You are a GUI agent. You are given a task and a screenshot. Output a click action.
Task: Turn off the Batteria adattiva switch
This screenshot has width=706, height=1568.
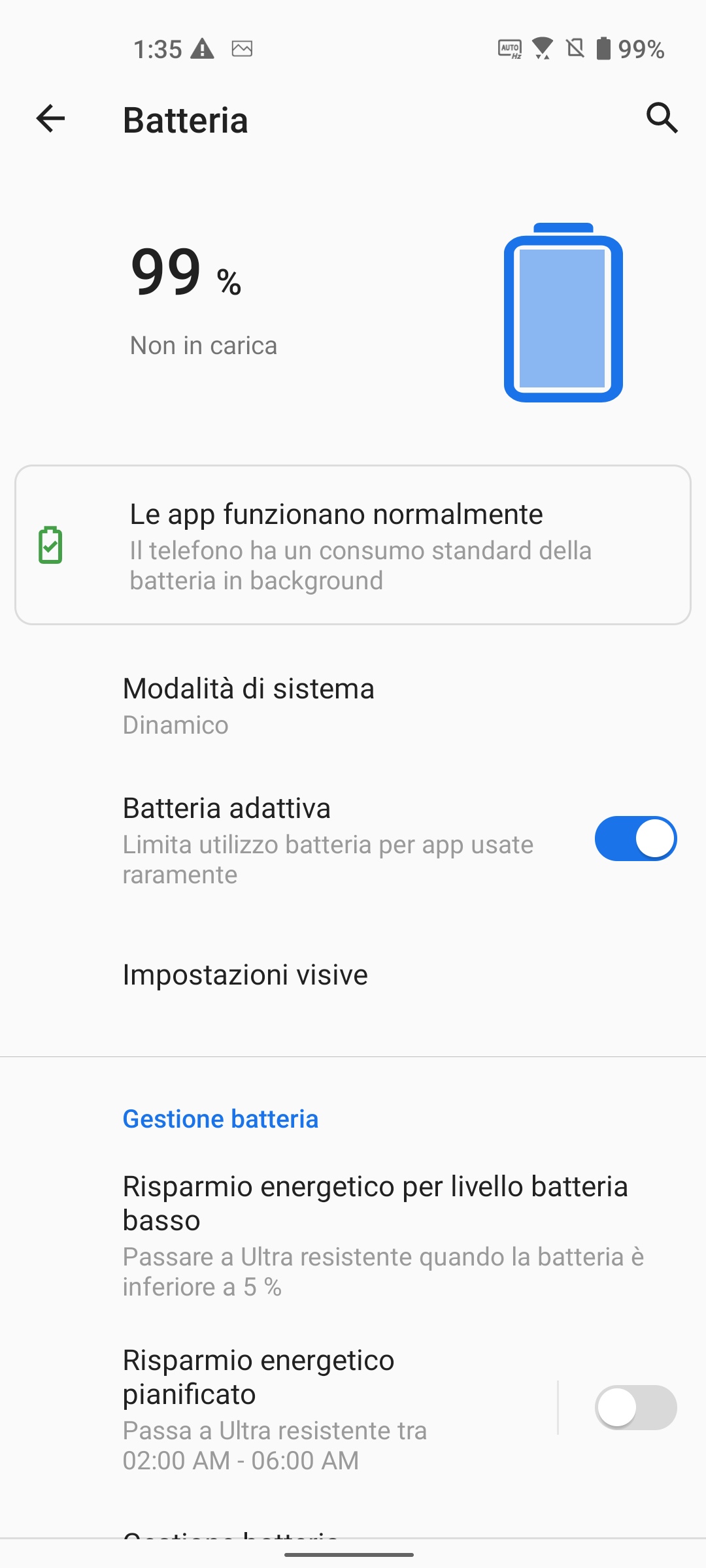[635, 838]
